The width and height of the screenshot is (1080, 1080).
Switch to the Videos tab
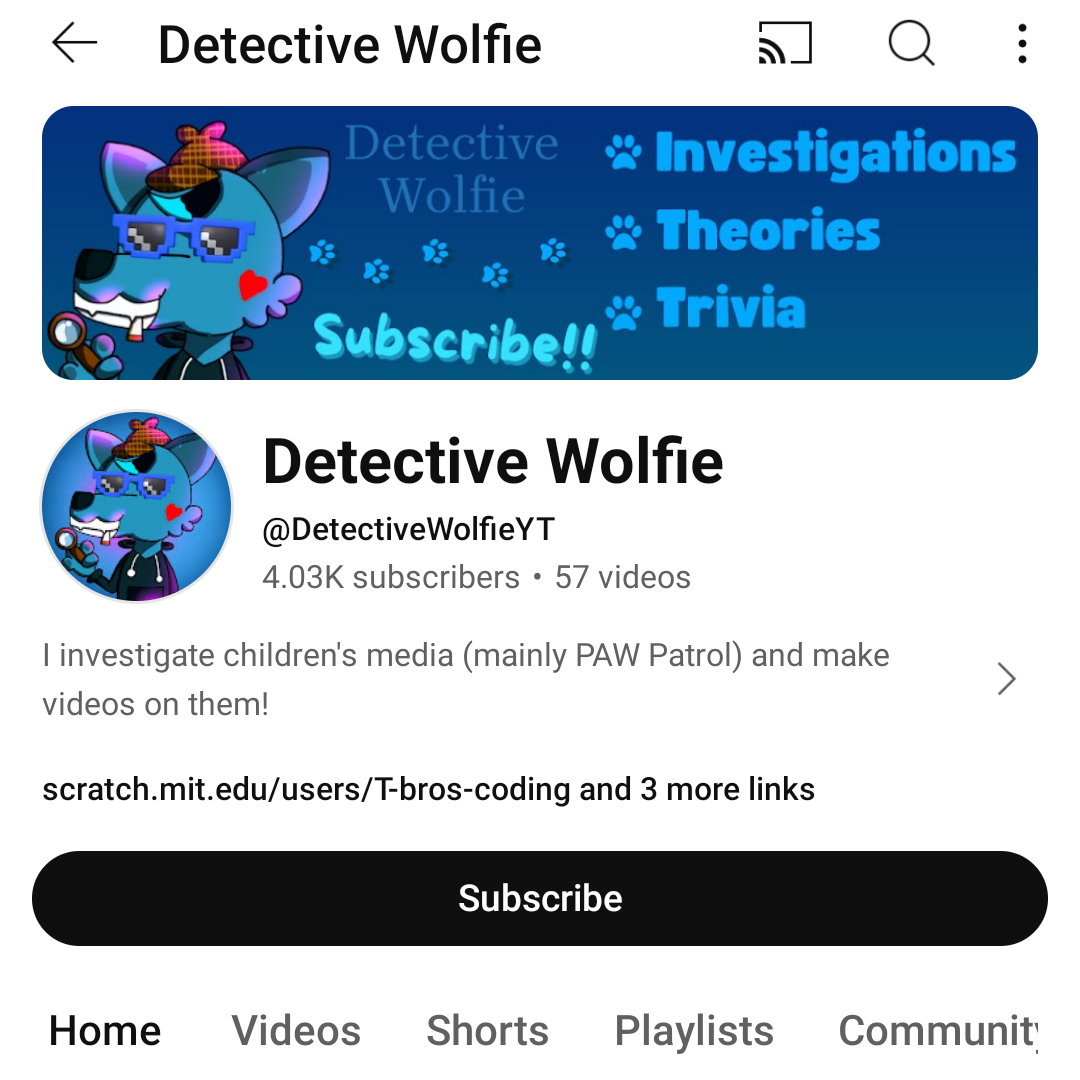pyautogui.click(x=296, y=1031)
